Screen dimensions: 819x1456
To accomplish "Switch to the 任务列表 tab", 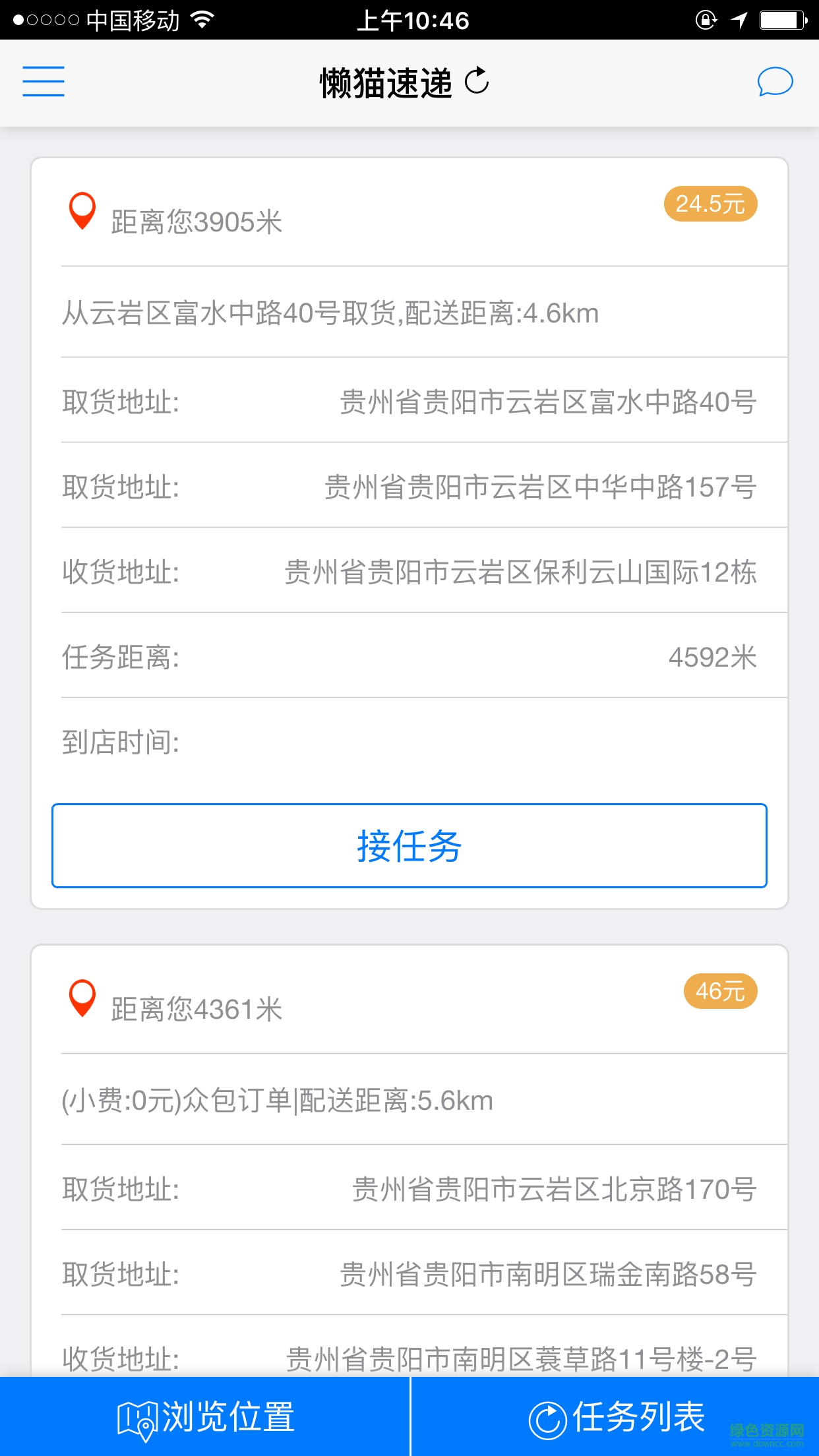I will click(616, 1417).
